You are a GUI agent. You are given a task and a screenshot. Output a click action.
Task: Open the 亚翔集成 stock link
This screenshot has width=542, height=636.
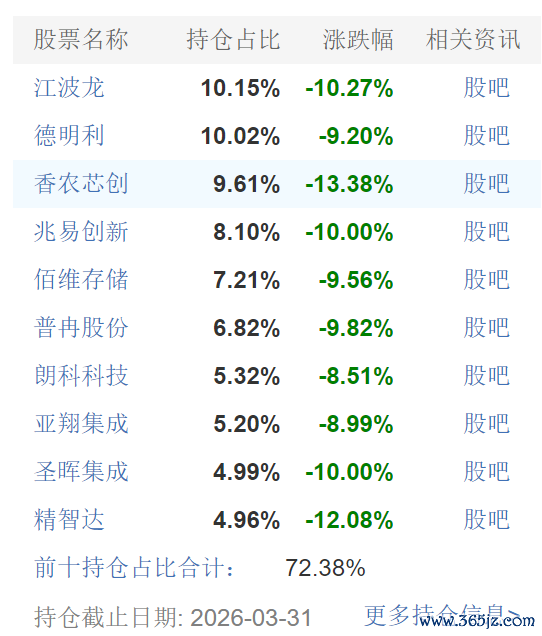point(81,423)
